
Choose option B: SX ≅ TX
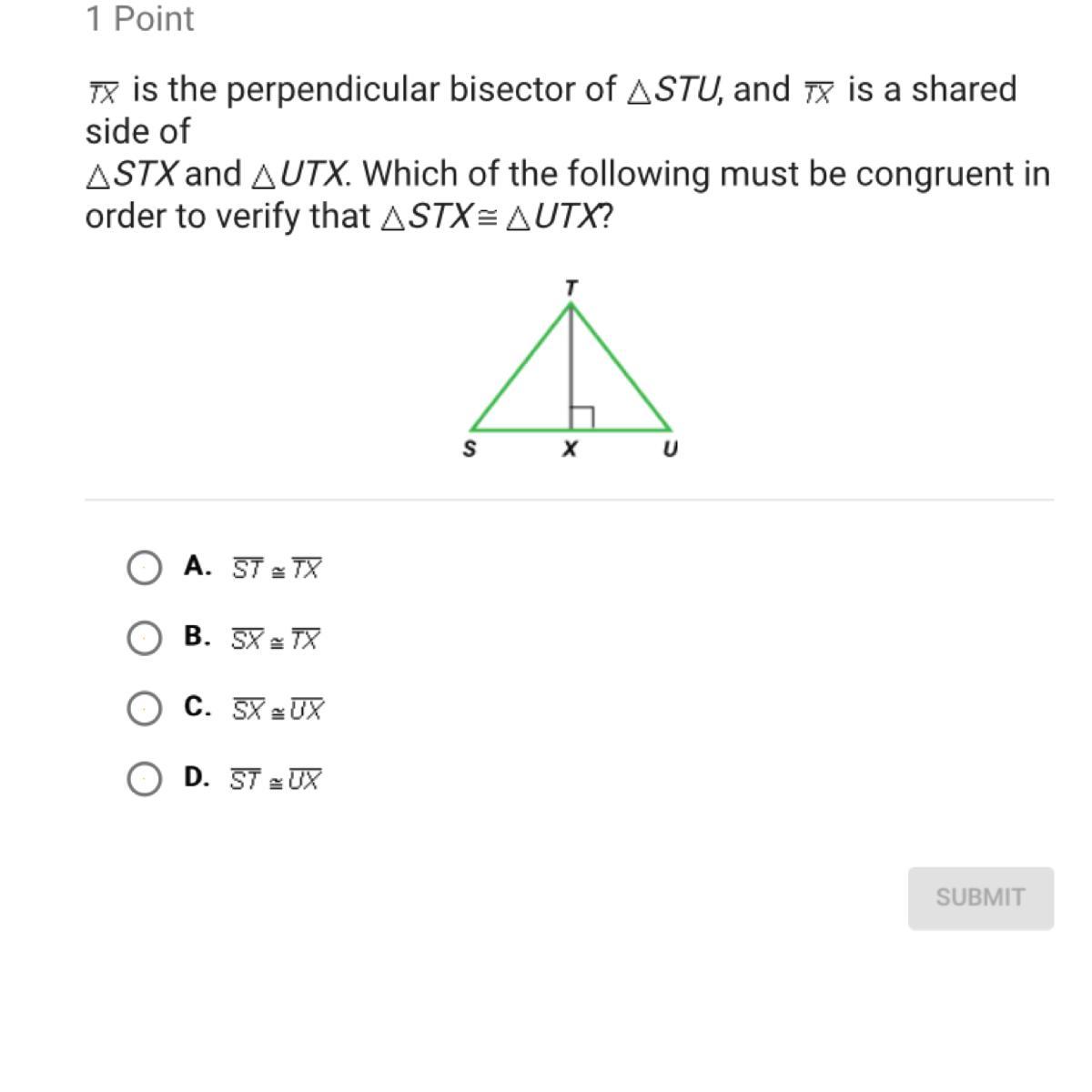(145, 639)
